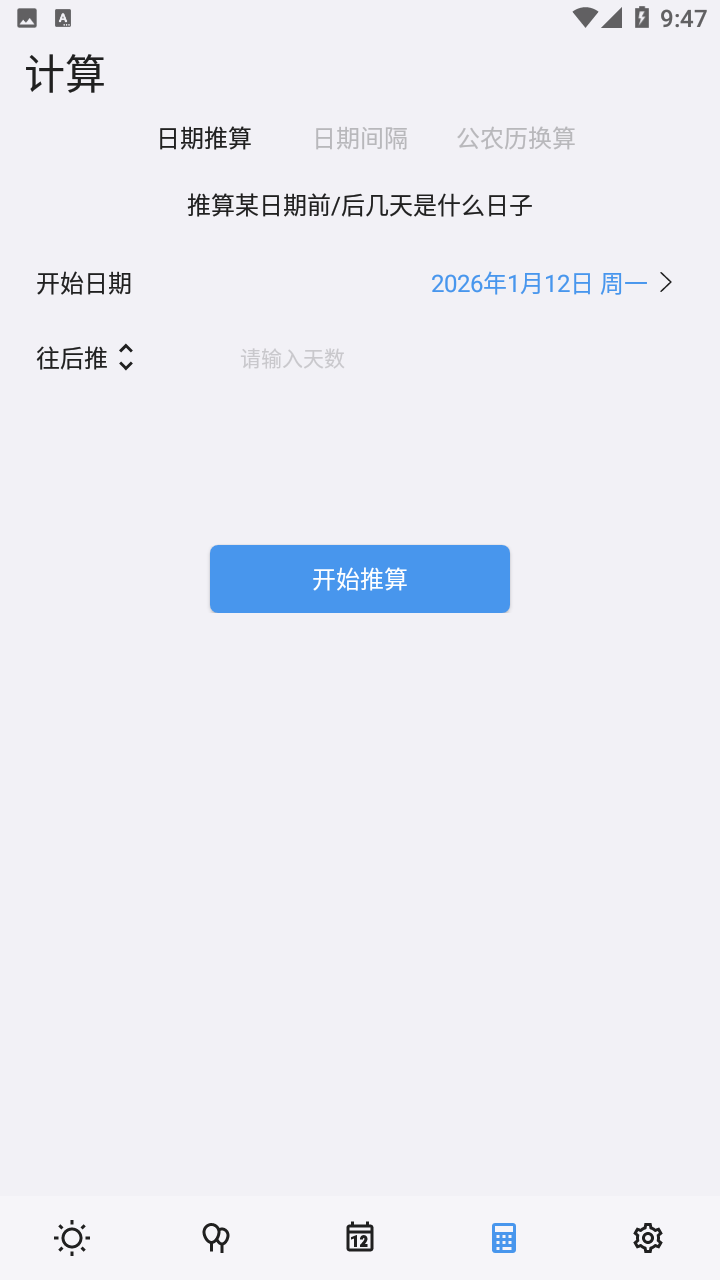This screenshot has width=720, height=1280.
Task: Tap the Wi-Fi icon in status bar
Action: 584,16
